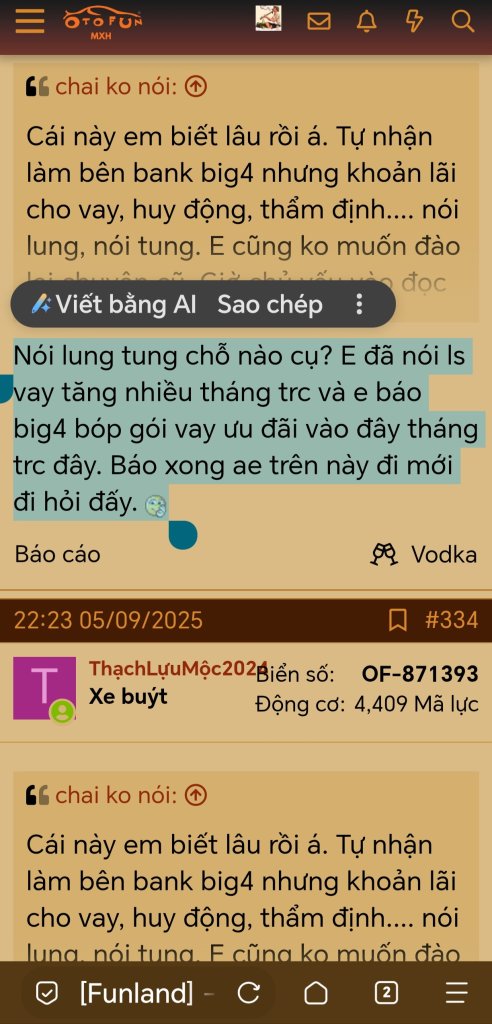Open the notifications bell
This screenshot has height=1024, width=492.
pyautogui.click(x=367, y=22)
